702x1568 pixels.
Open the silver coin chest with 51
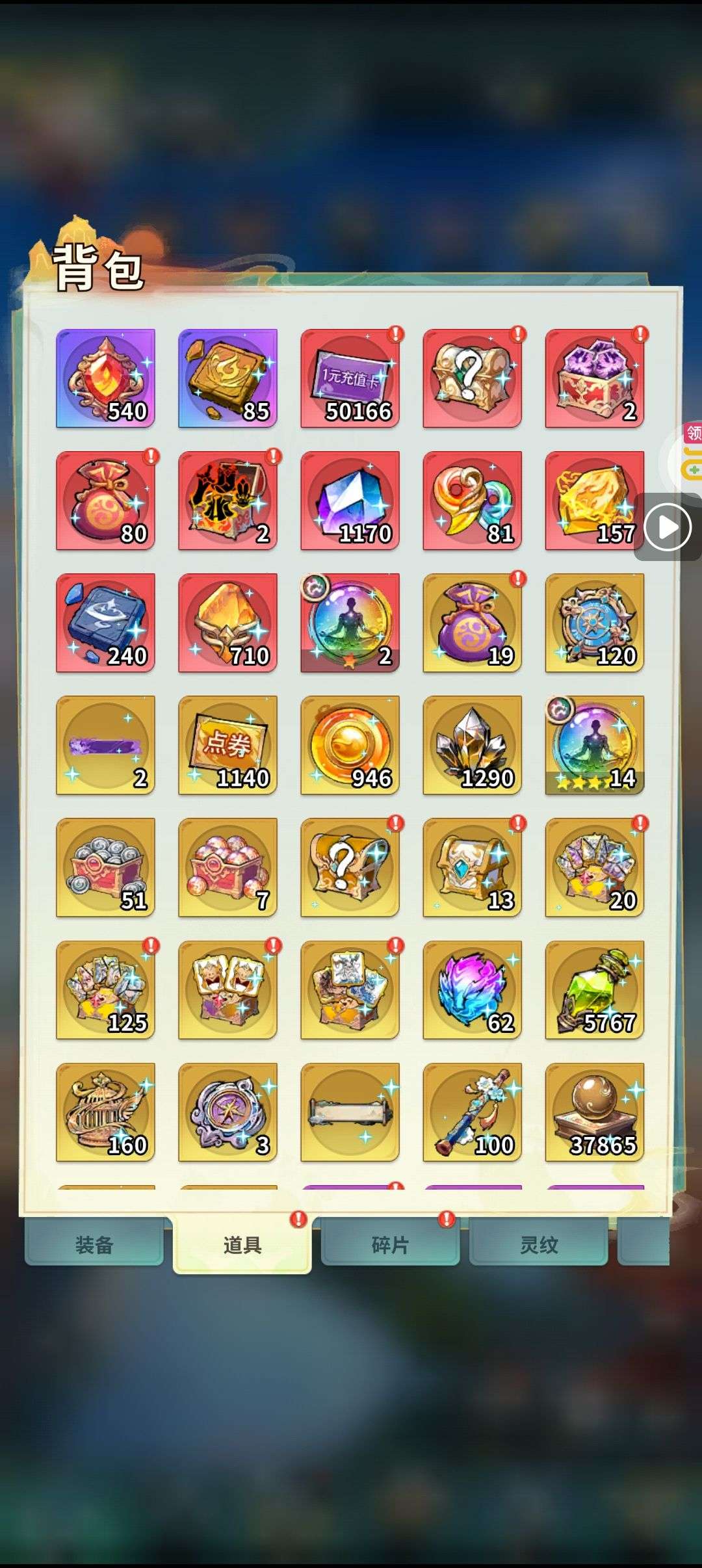click(105, 867)
